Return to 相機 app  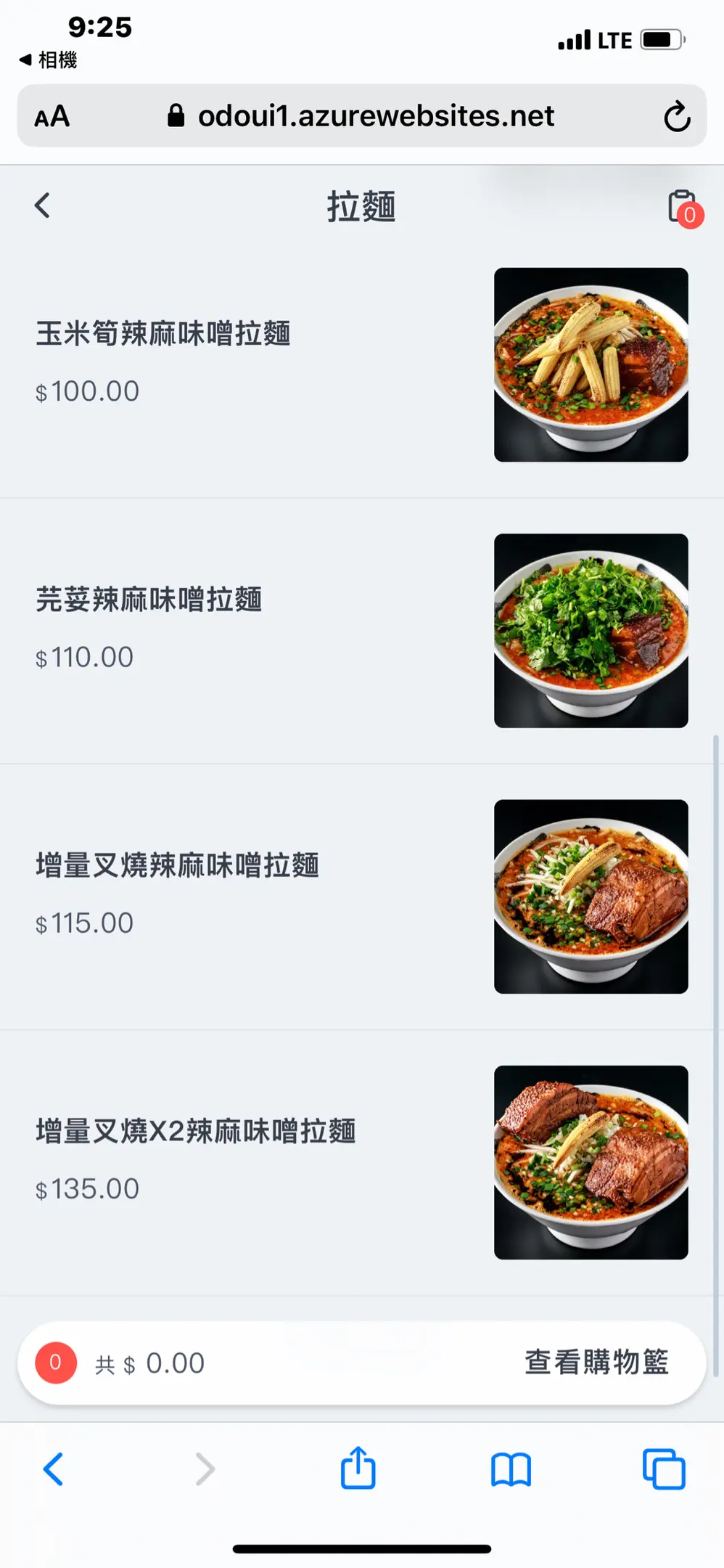(x=48, y=60)
